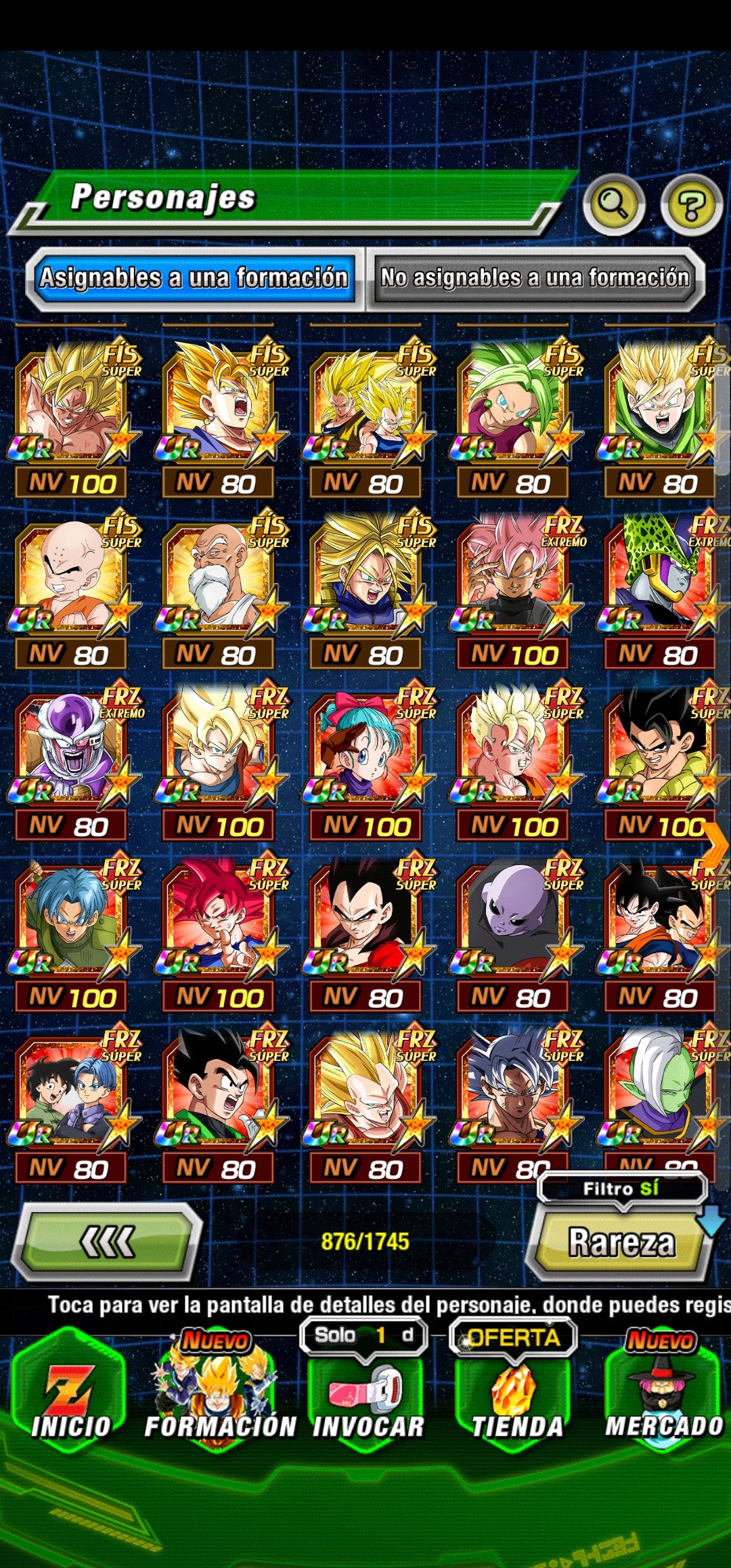This screenshot has height=1568, width=731.
Task: Open the magnifying glass search icon
Action: point(613,205)
